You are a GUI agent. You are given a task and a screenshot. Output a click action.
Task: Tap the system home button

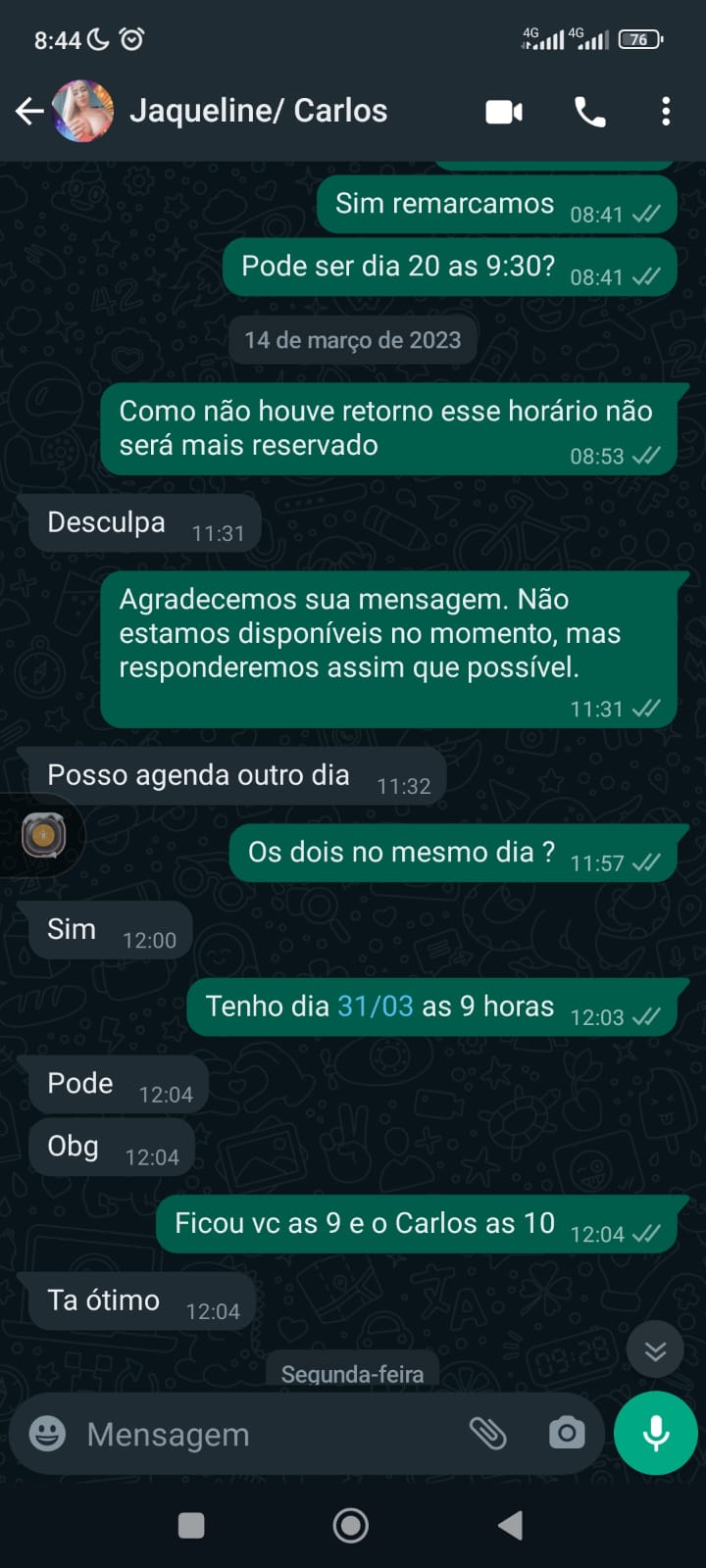pos(351,1525)
